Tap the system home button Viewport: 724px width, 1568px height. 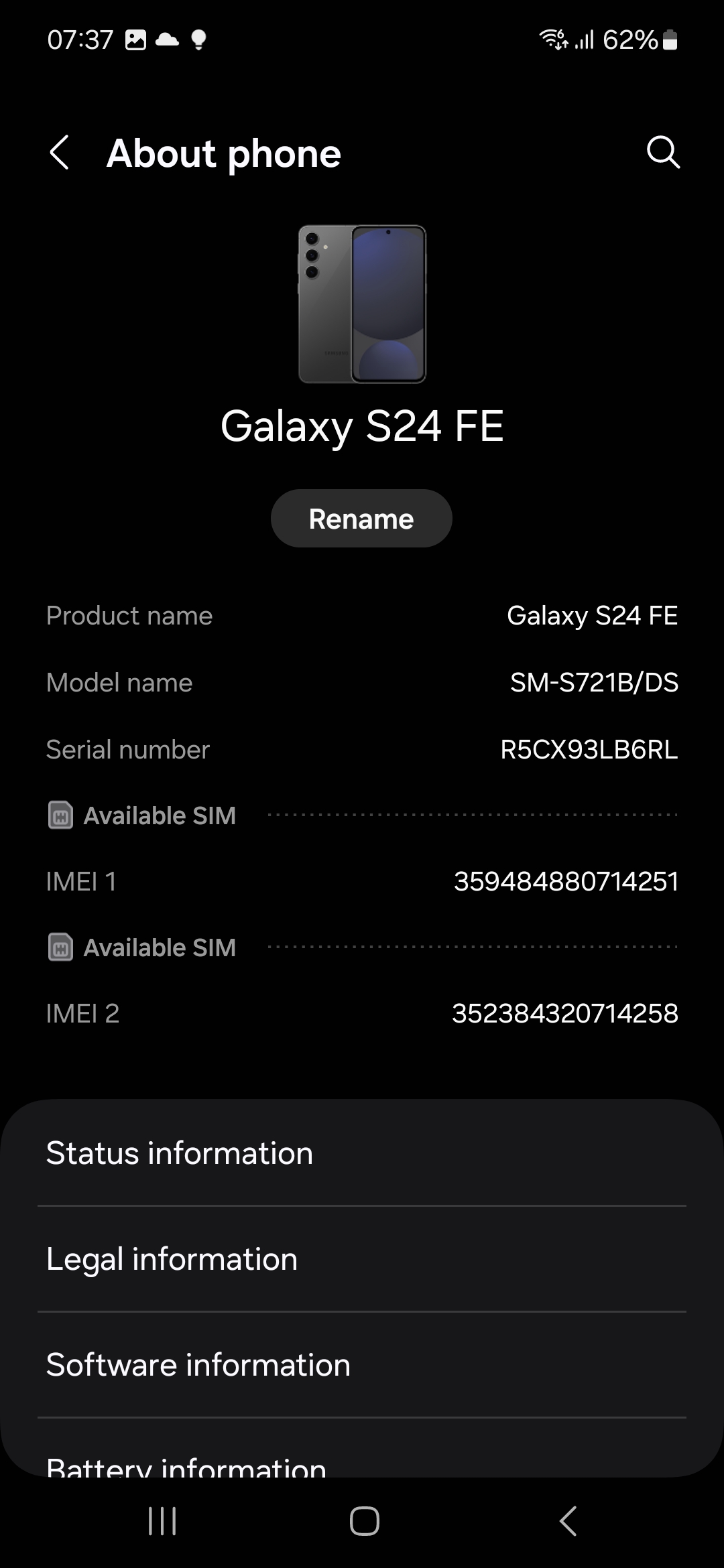[x=364, y=1521]
